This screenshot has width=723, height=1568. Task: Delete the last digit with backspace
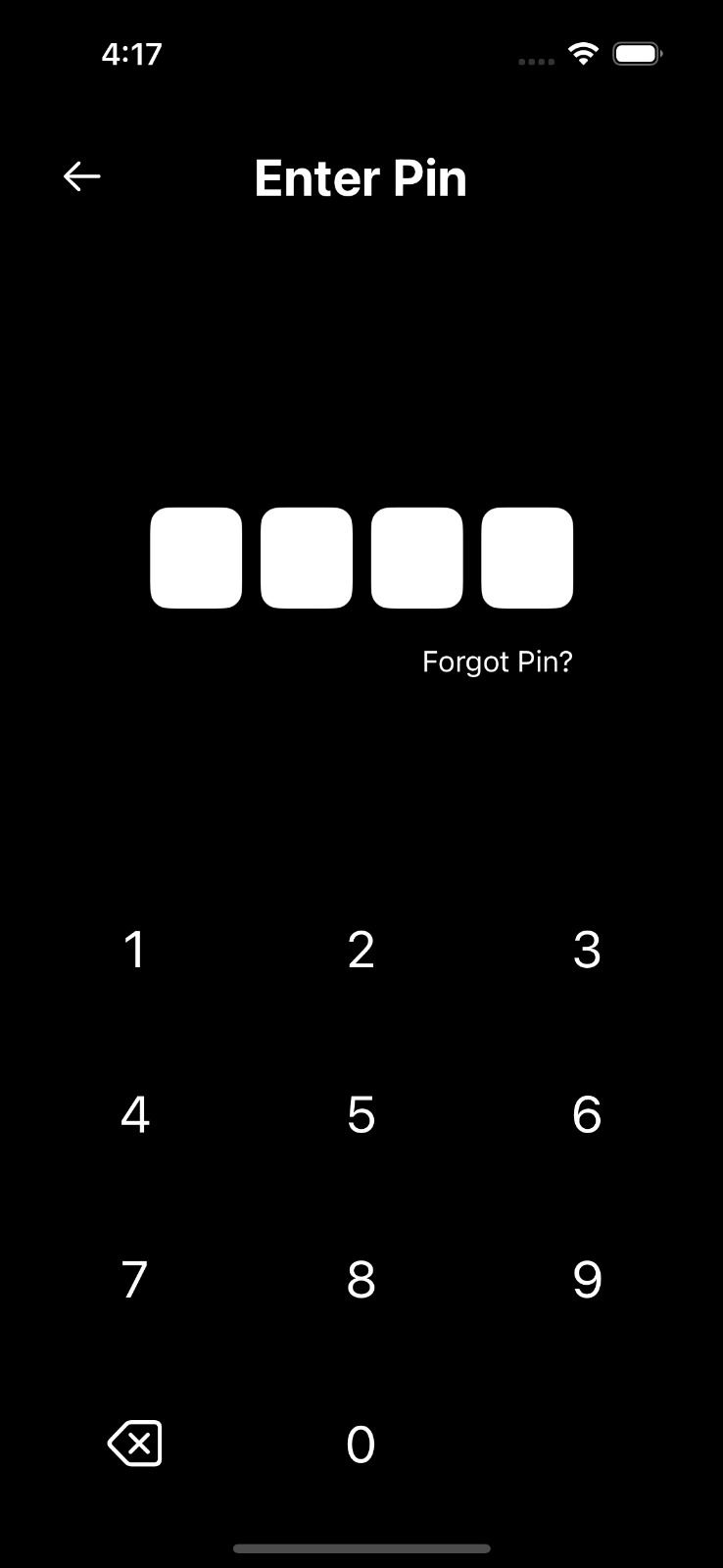pos(135,1444)
